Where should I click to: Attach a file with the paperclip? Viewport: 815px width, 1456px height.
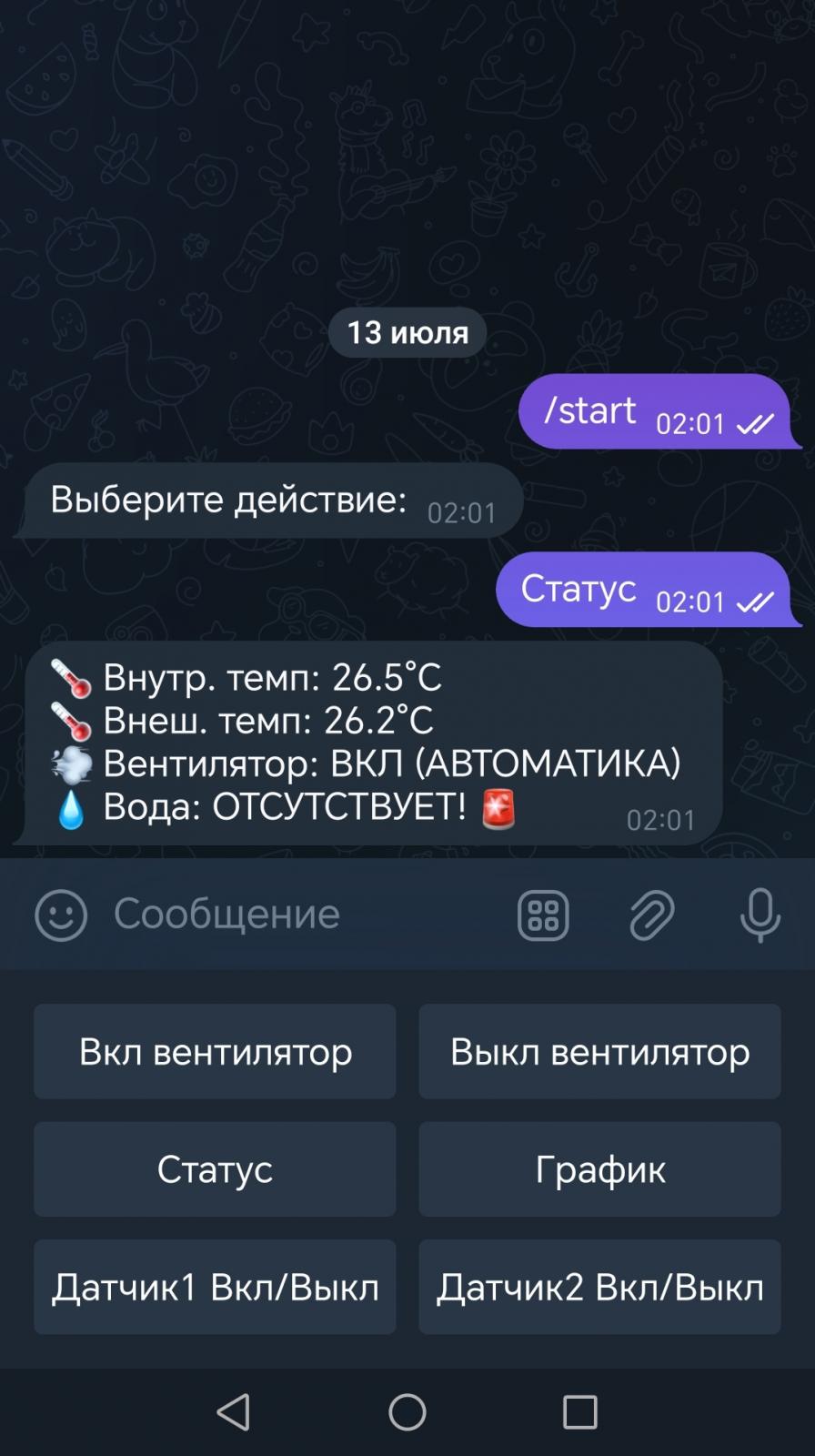point(651,915)
